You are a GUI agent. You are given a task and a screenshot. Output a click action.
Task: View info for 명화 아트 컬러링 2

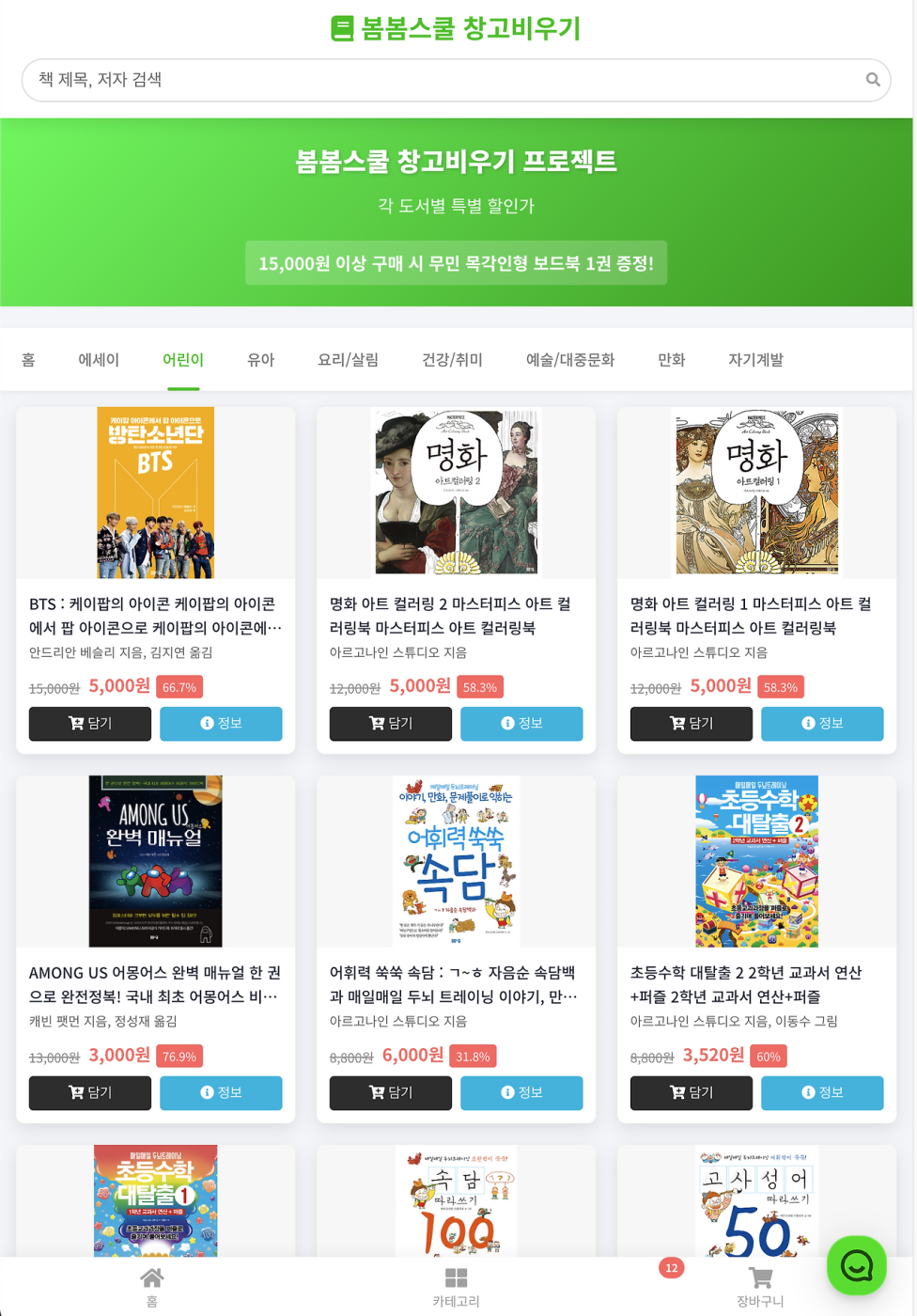pos(521,724)
